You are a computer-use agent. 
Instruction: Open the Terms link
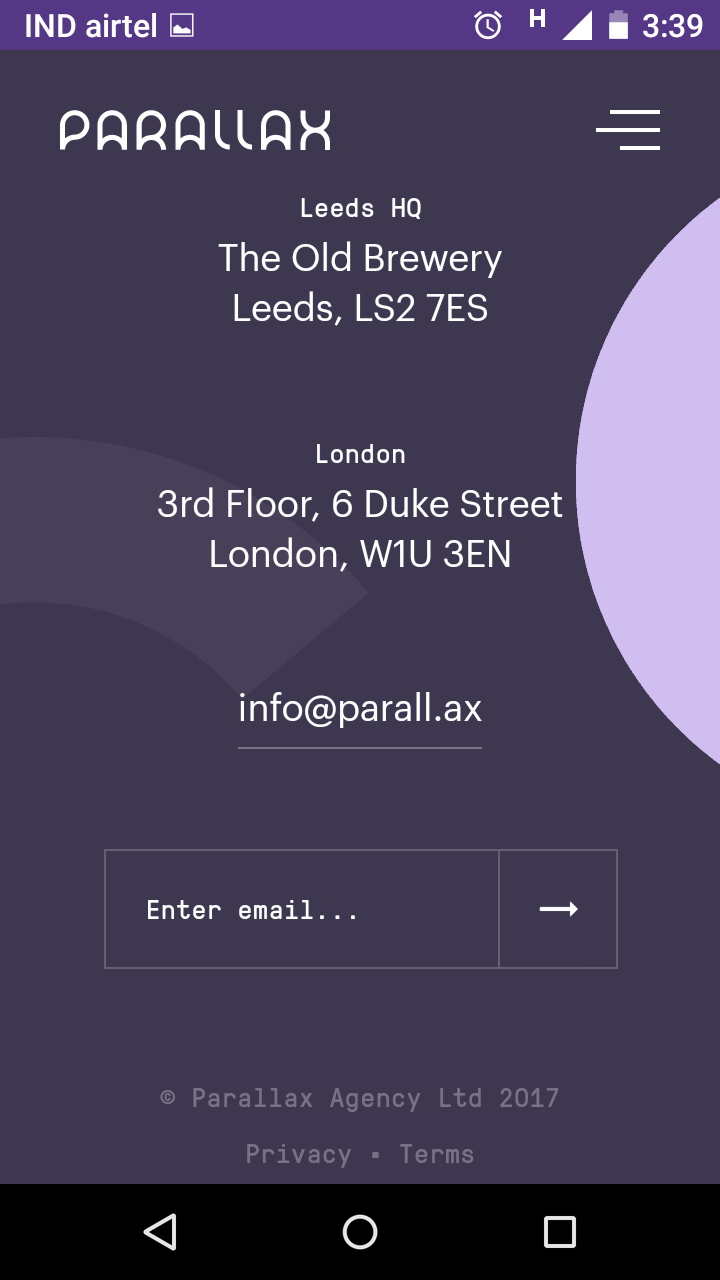[x=437, y=1154]
